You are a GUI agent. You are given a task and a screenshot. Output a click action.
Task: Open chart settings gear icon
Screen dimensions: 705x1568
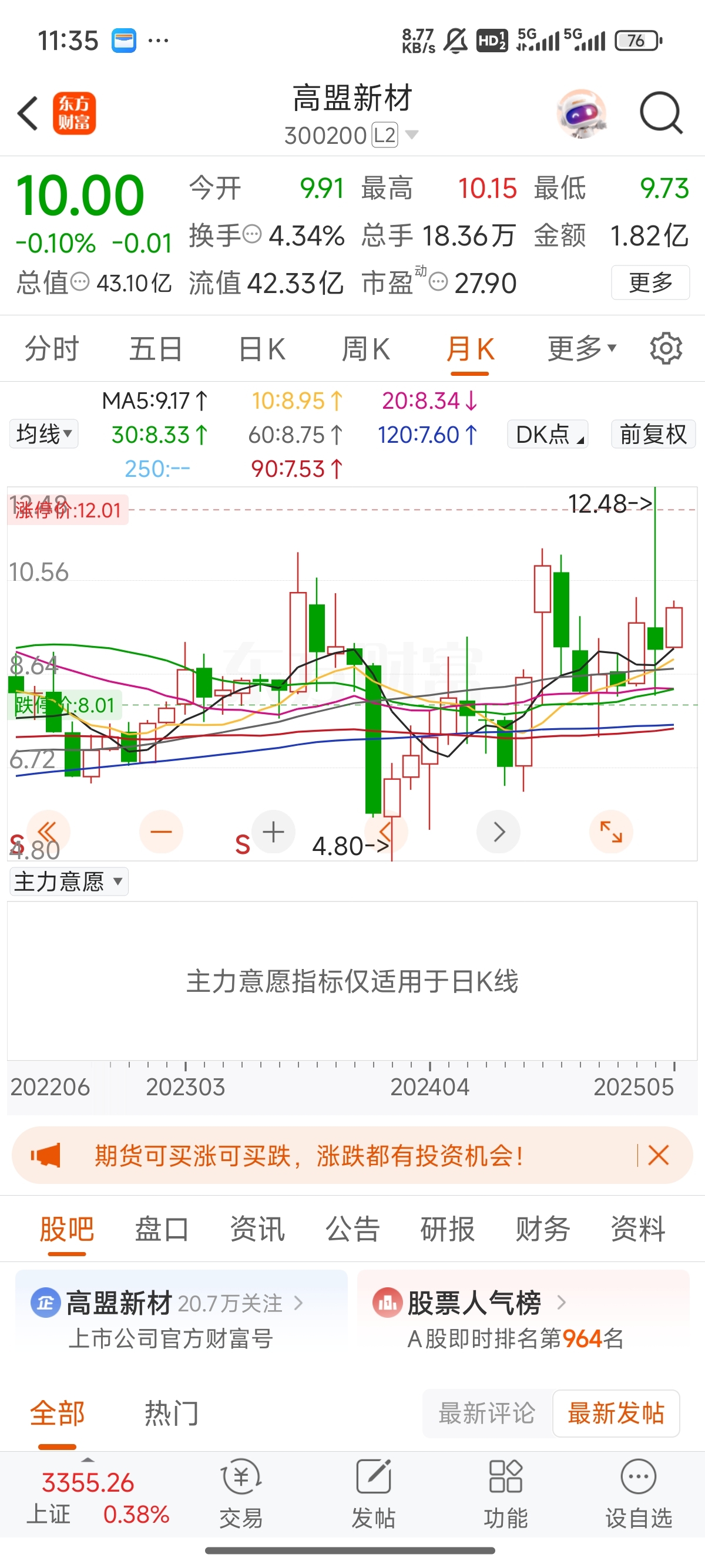(x=666, y=349)
